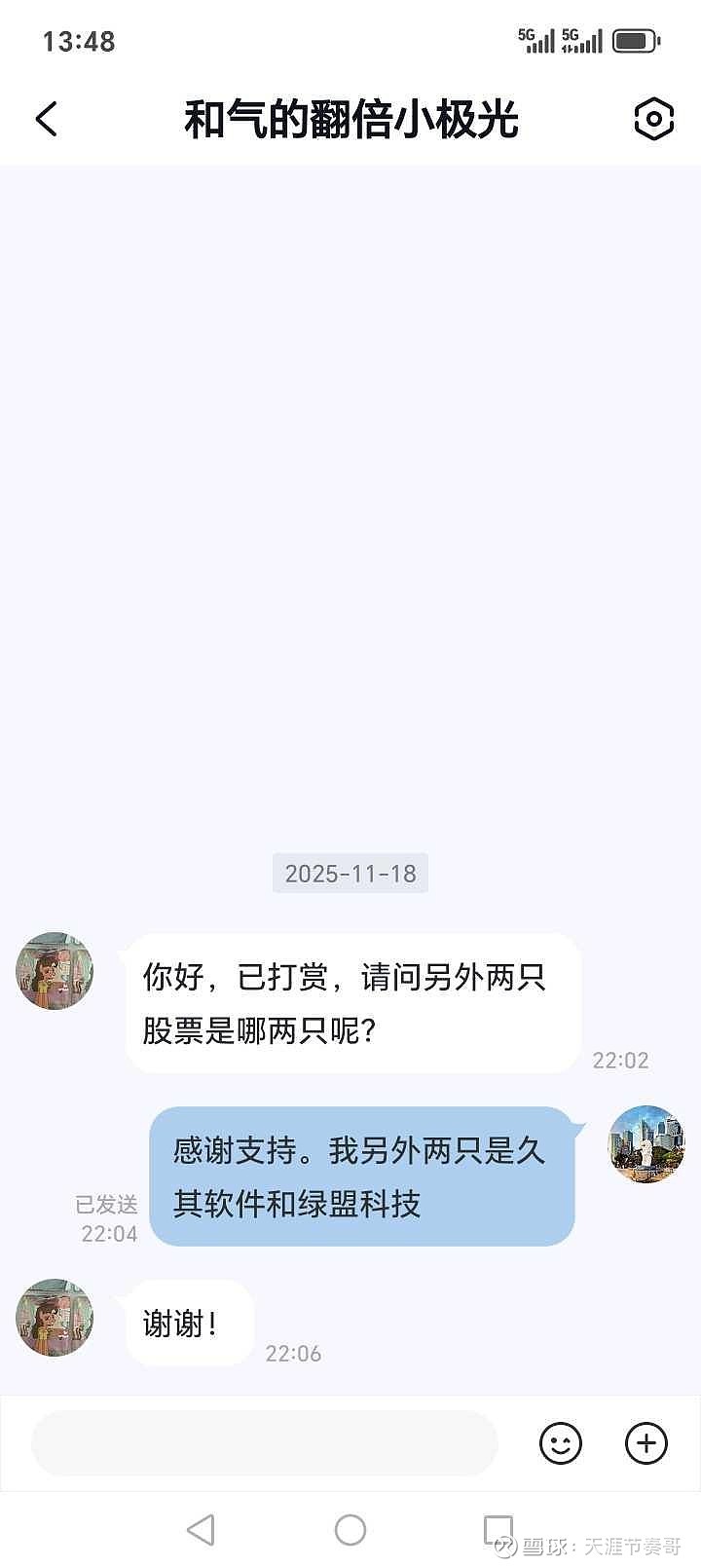Tap the navigation back triangle at bottom
701x1568 pixels.
[201, 1529]
